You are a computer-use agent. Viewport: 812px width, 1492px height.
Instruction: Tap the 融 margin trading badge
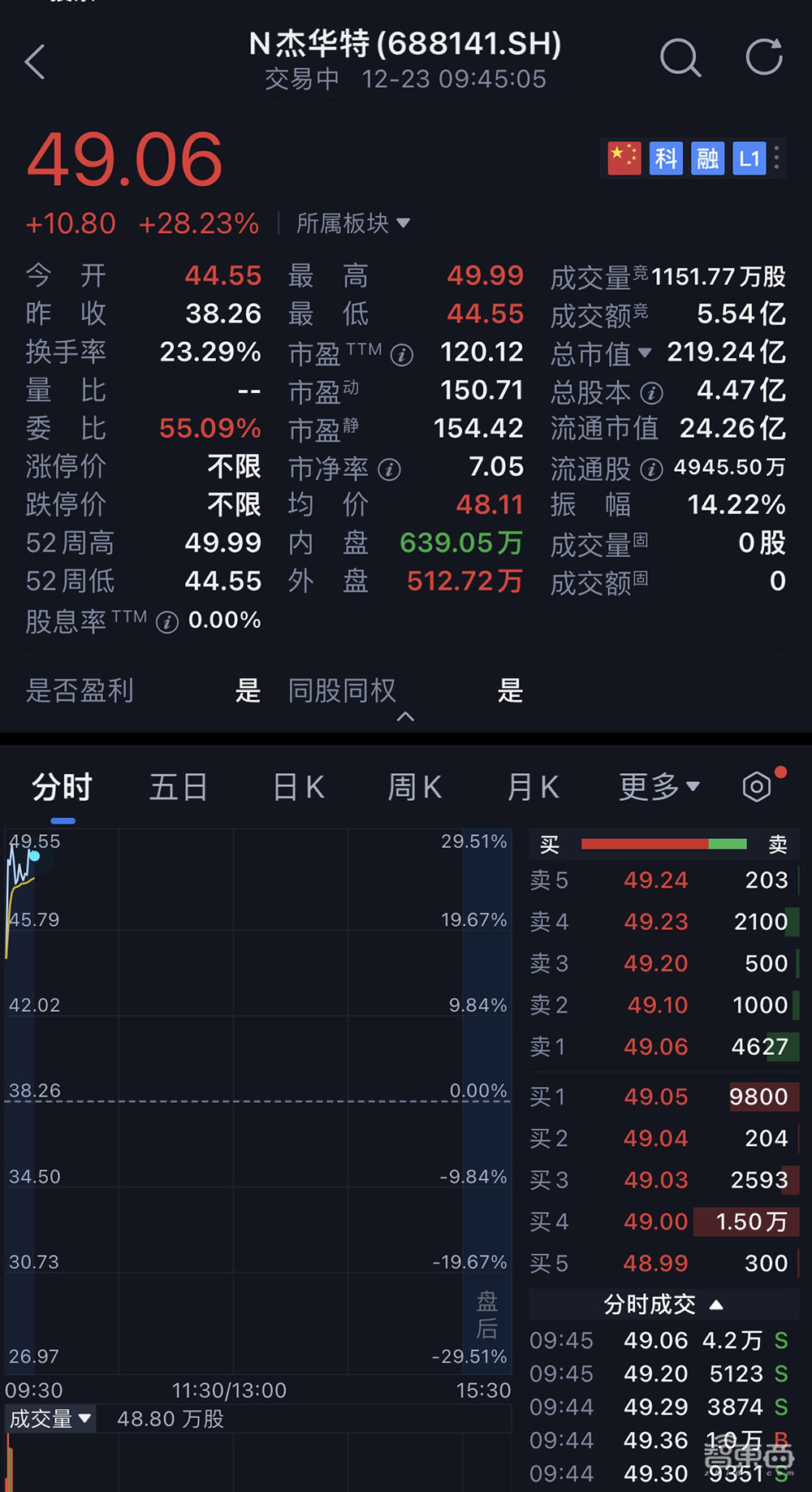707,158
